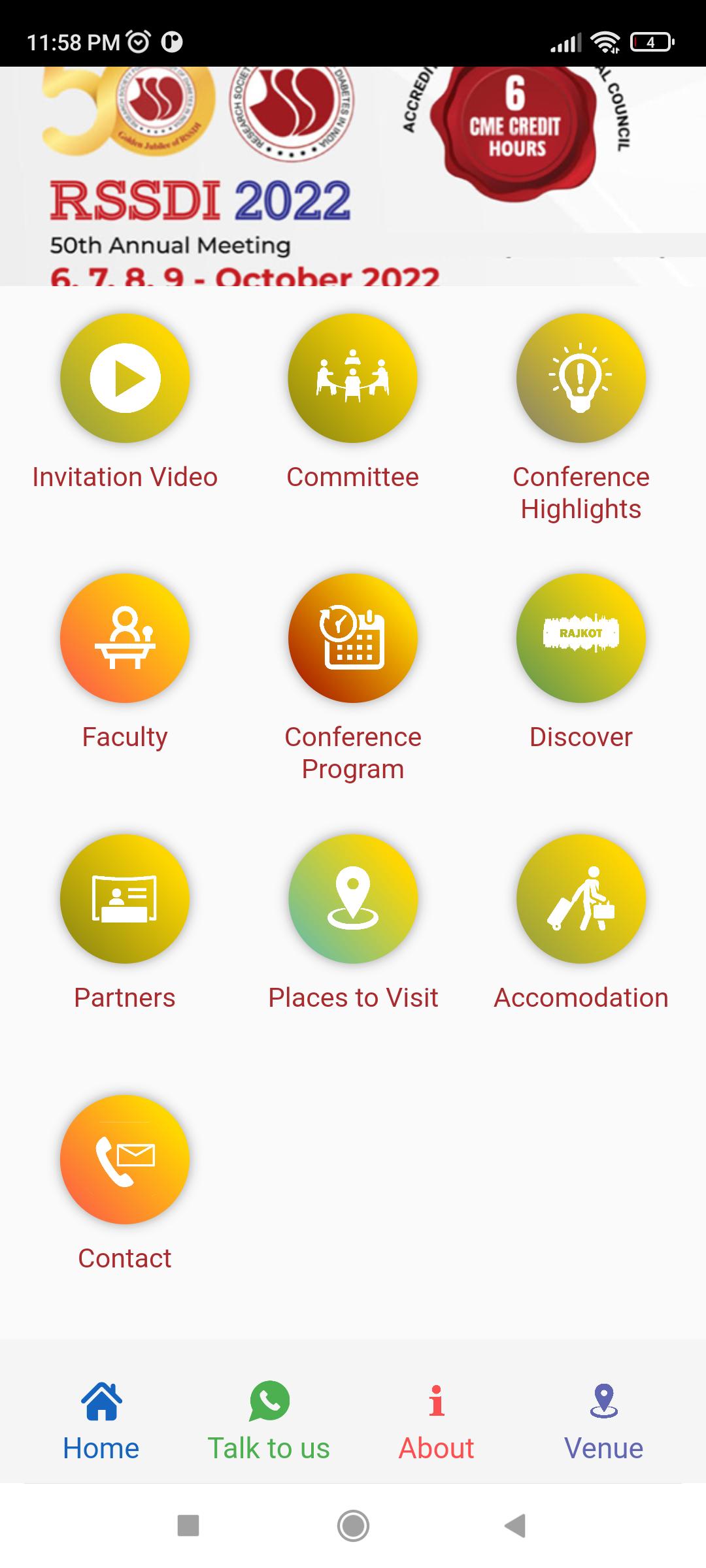The height and width of the screenshot is (1568, 706).
Task: Select Talk to us on WhatsApp
Action: [269, 1422]
